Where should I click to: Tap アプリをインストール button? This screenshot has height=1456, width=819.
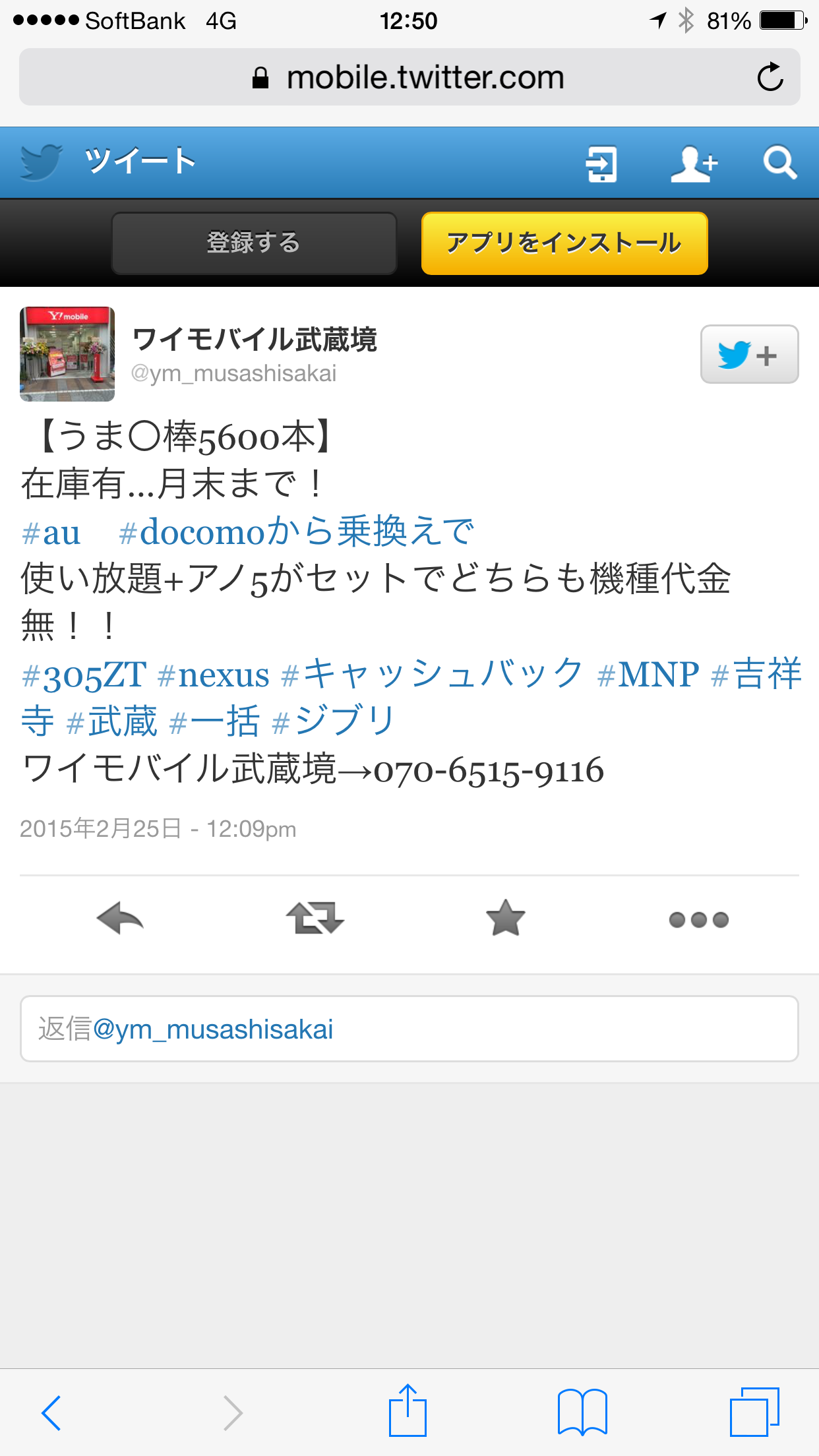[564, 243]
